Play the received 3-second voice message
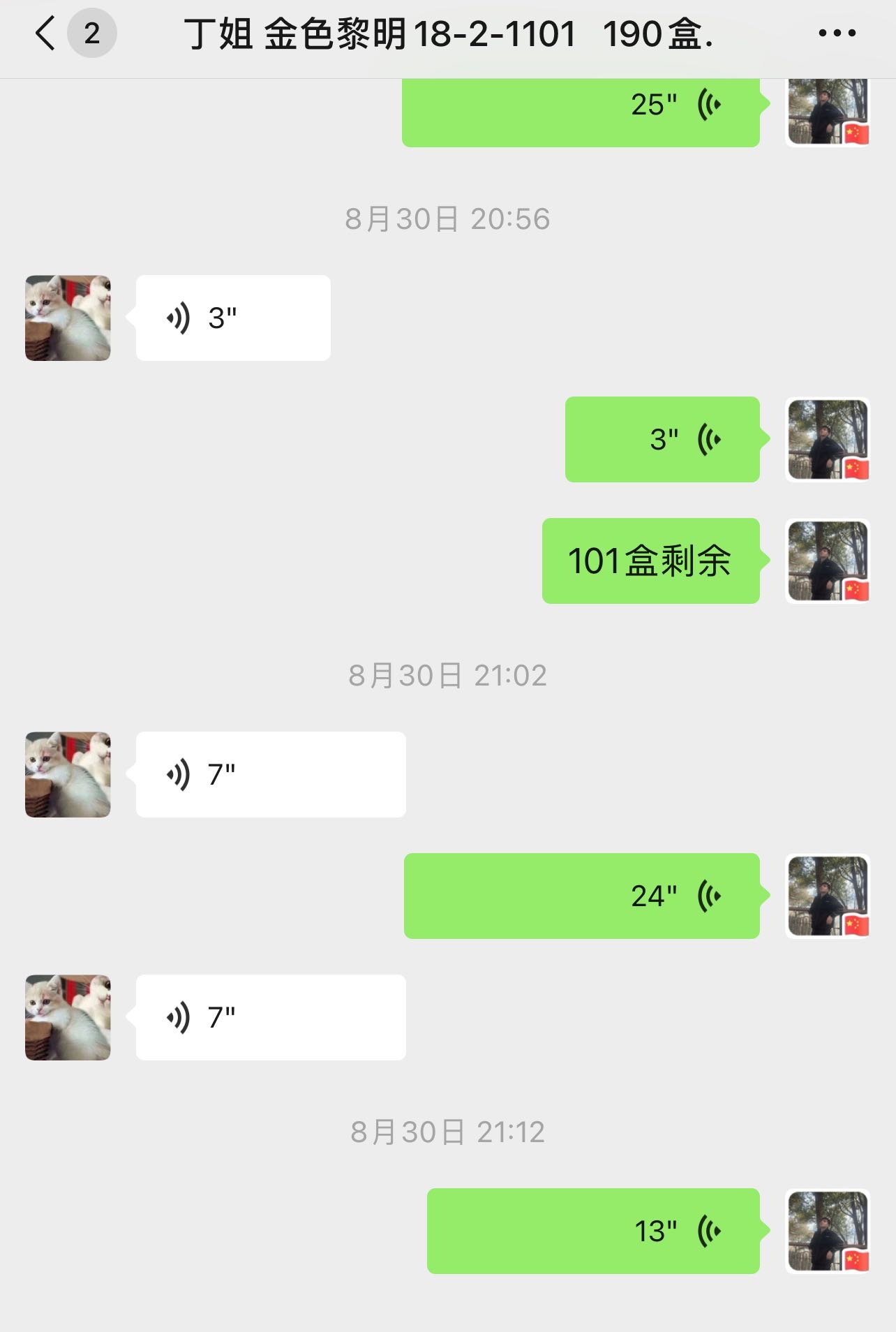 click(x=232, y=318)
